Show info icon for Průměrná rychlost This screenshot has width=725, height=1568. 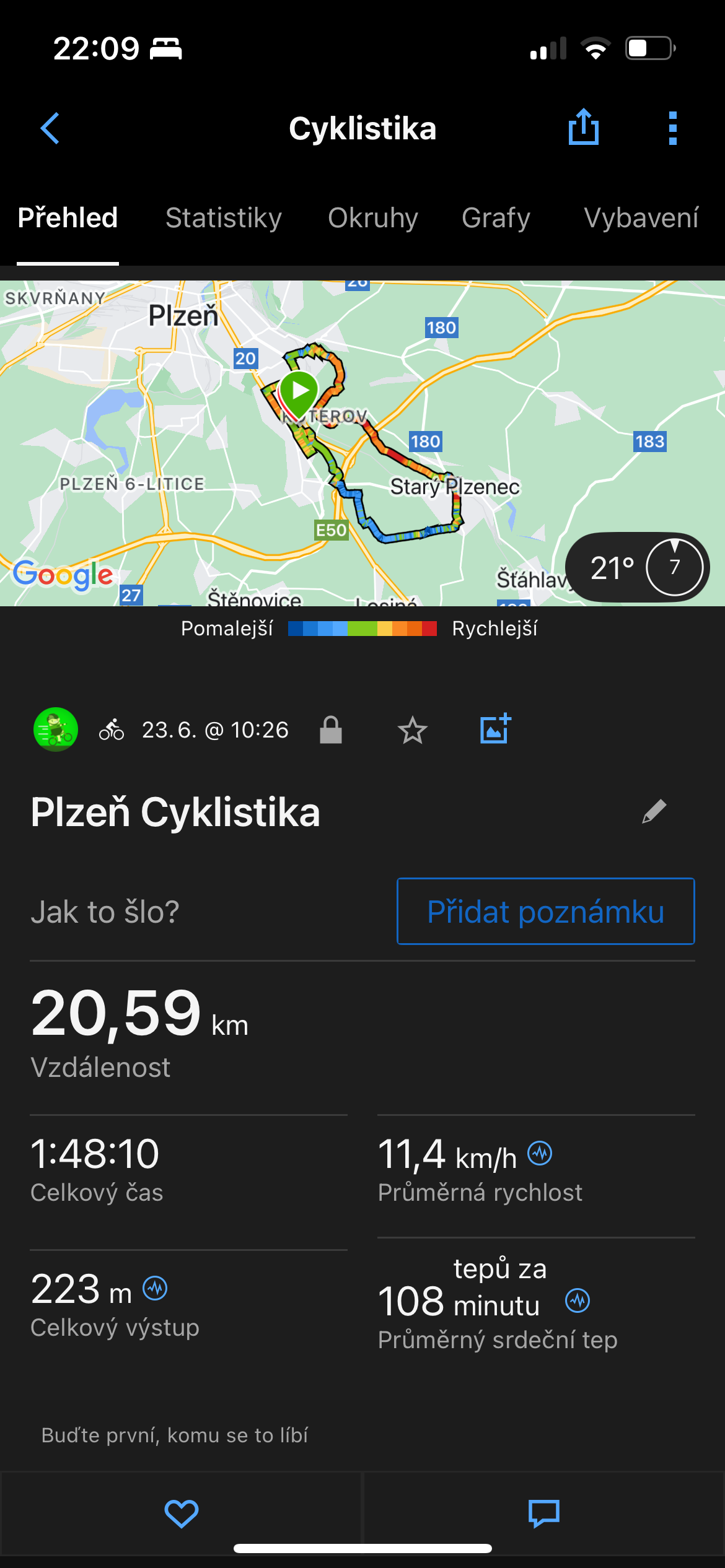pyautogui.click(x=540, y=1153)
